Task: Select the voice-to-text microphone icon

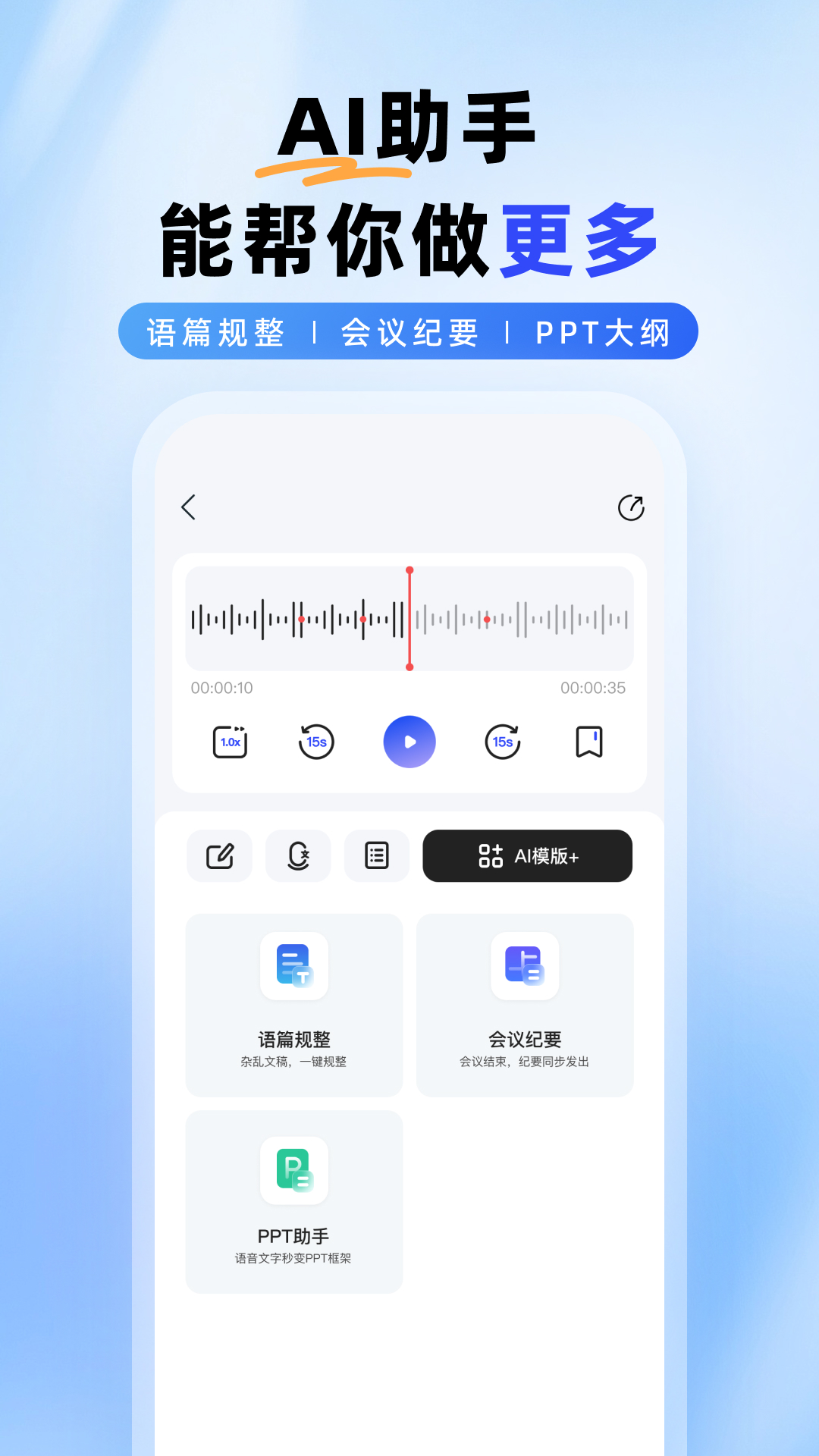Action: pyautogui.click(x=298, y=855)
